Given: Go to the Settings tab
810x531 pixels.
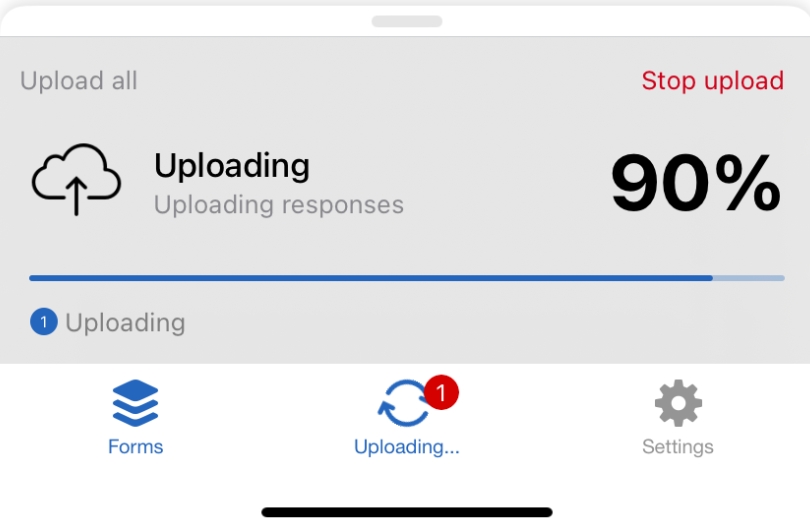Looking at the screenshot, I should [x=677, y=417].
